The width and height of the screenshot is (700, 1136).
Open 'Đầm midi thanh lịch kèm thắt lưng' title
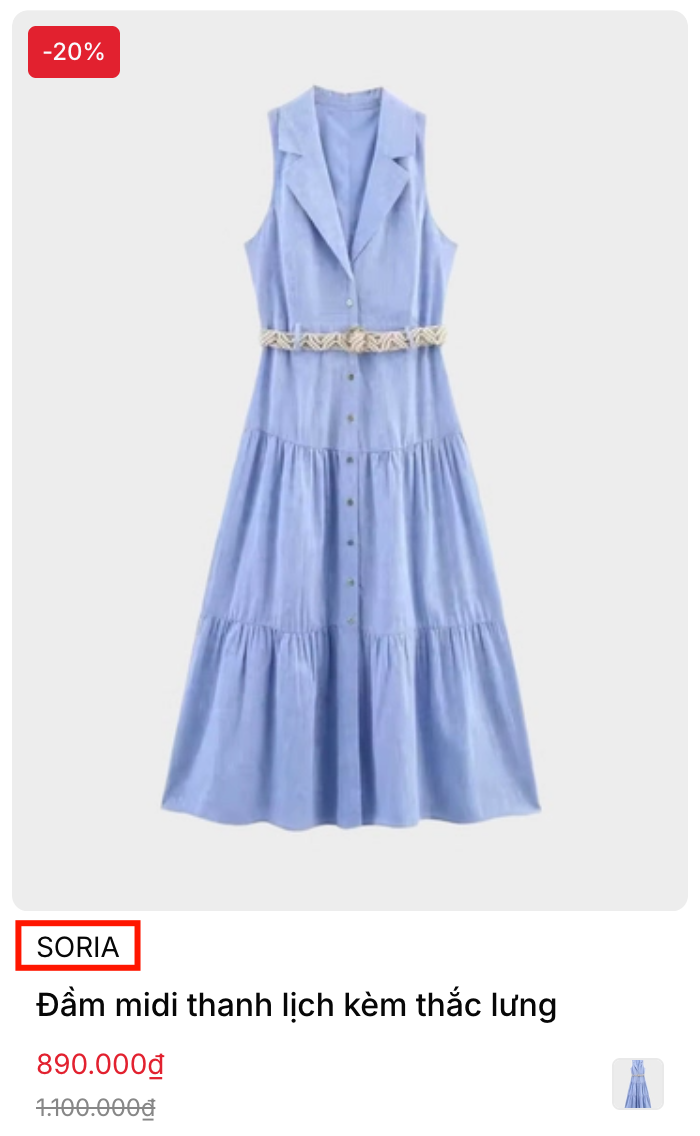click(x=296, y=1004)
